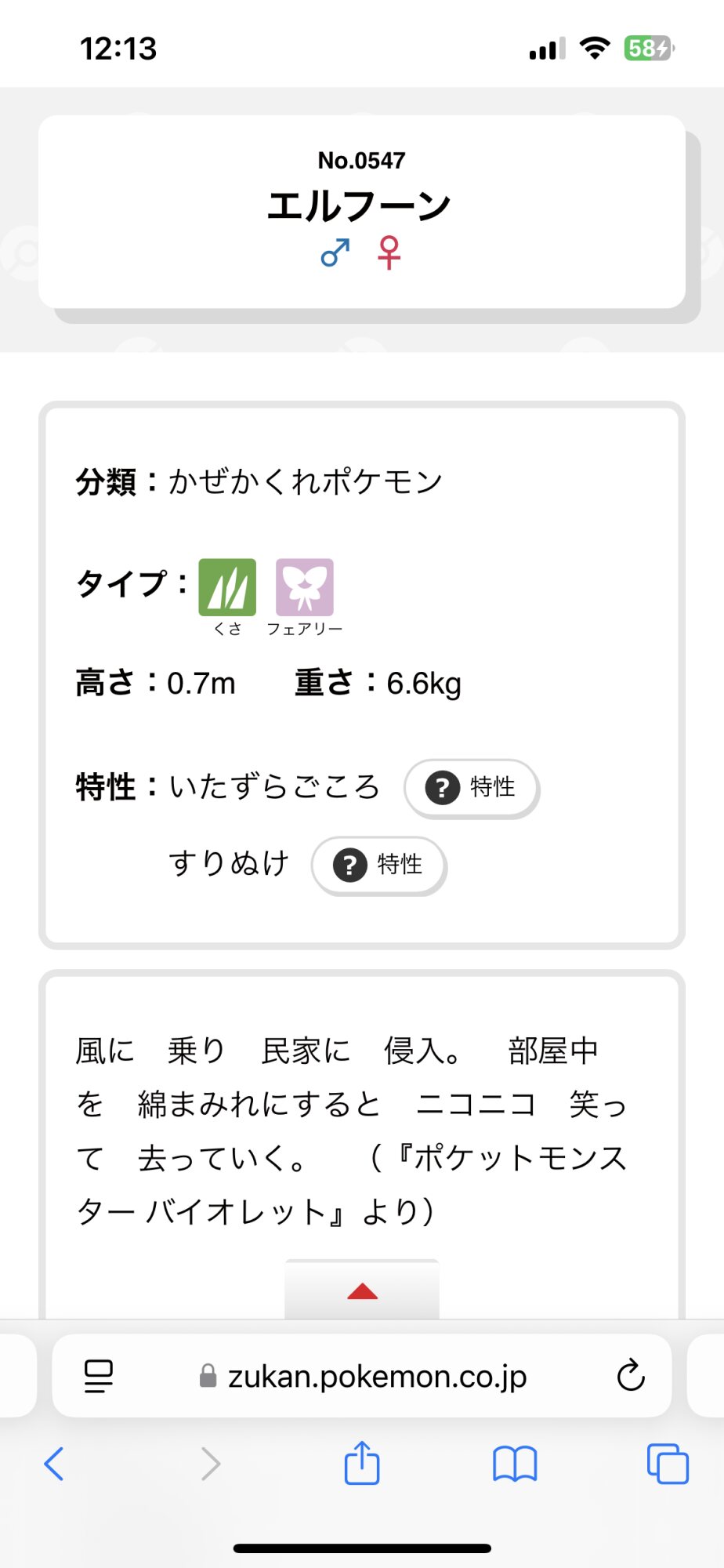Open Safari bookmarks
Screen dimensions: 724x1568
click(x=515, y=1464)
